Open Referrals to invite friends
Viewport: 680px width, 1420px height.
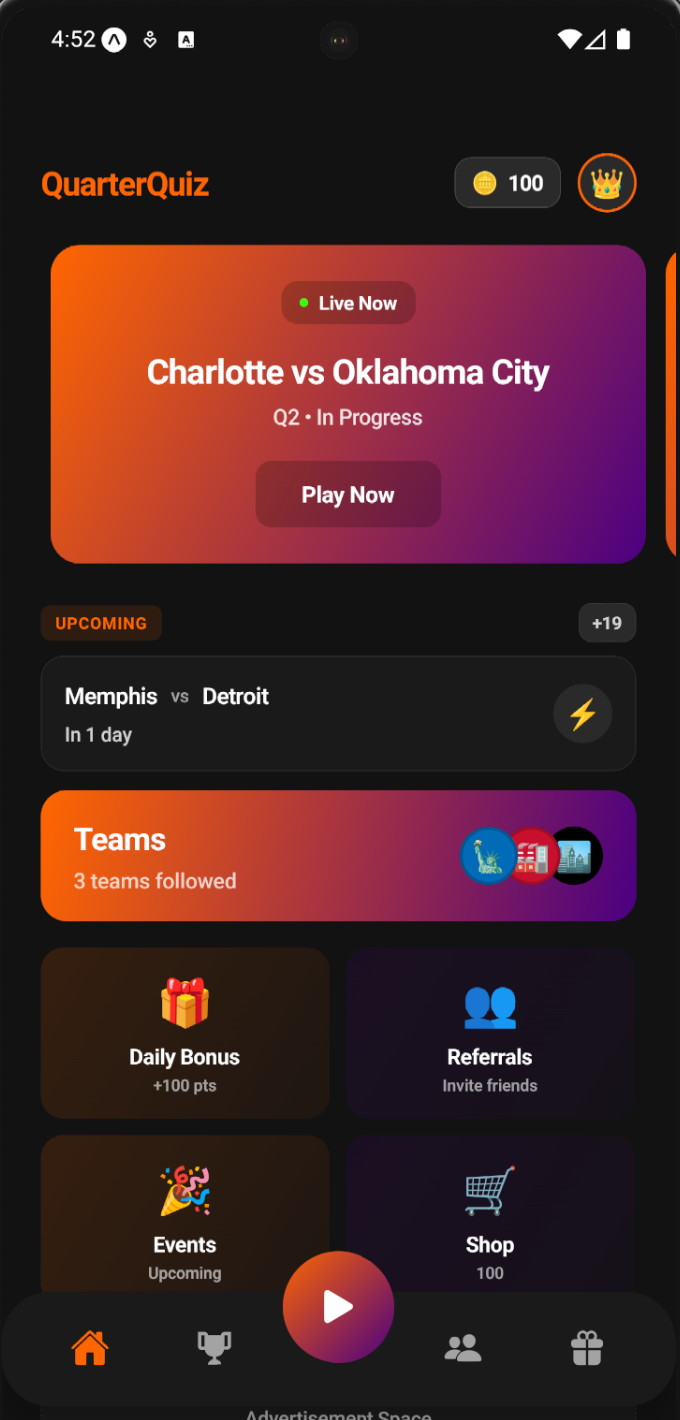(490, 1032)
